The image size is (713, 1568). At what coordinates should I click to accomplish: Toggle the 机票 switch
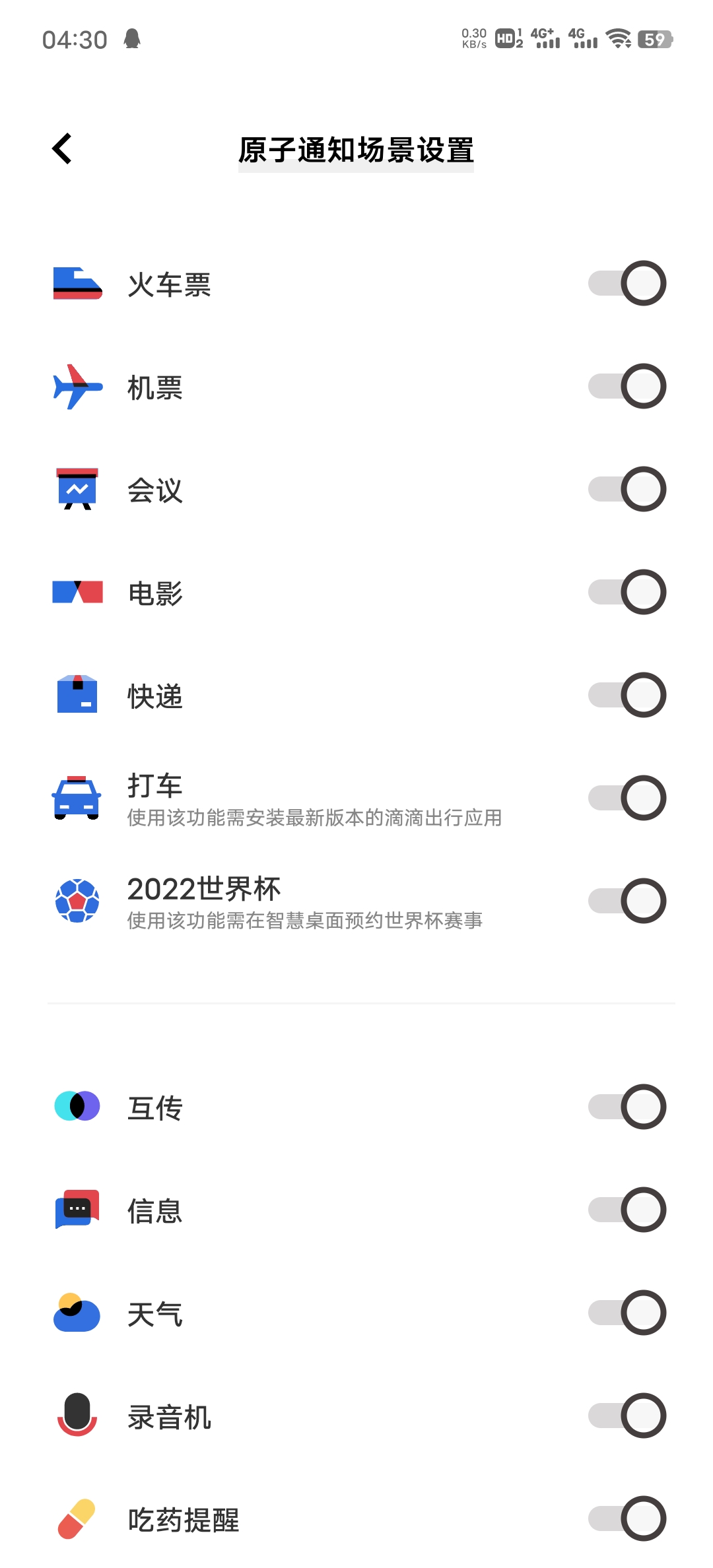tap(627, 386)
